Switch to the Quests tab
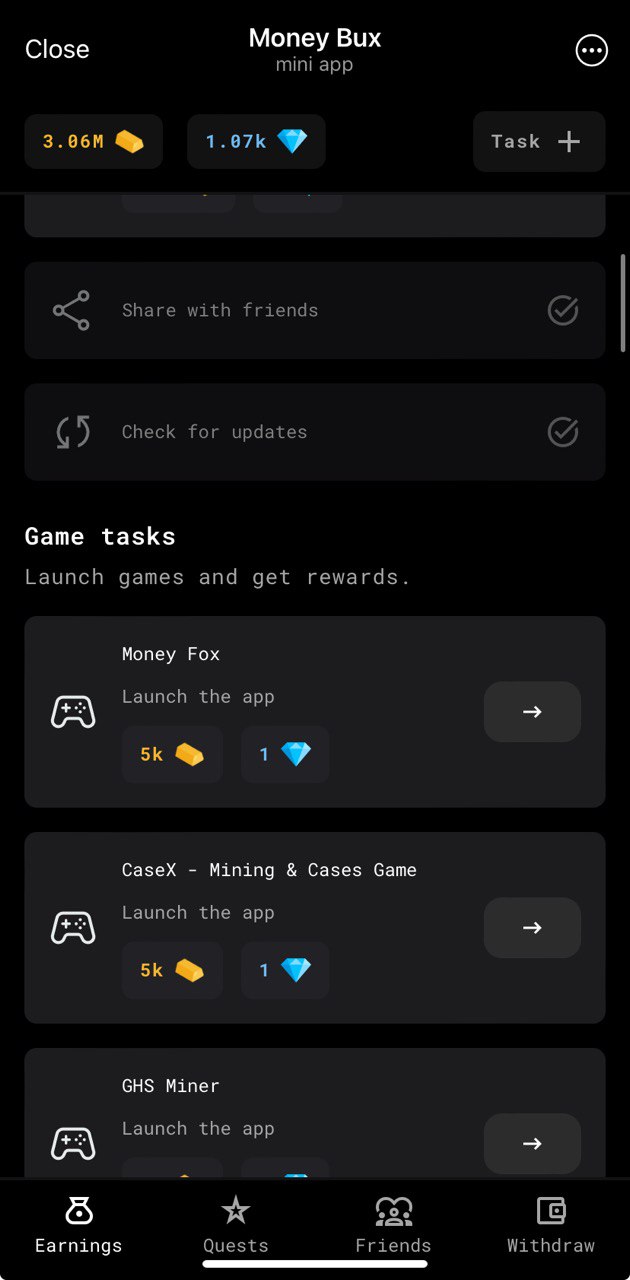 (x=236, y=1225)
